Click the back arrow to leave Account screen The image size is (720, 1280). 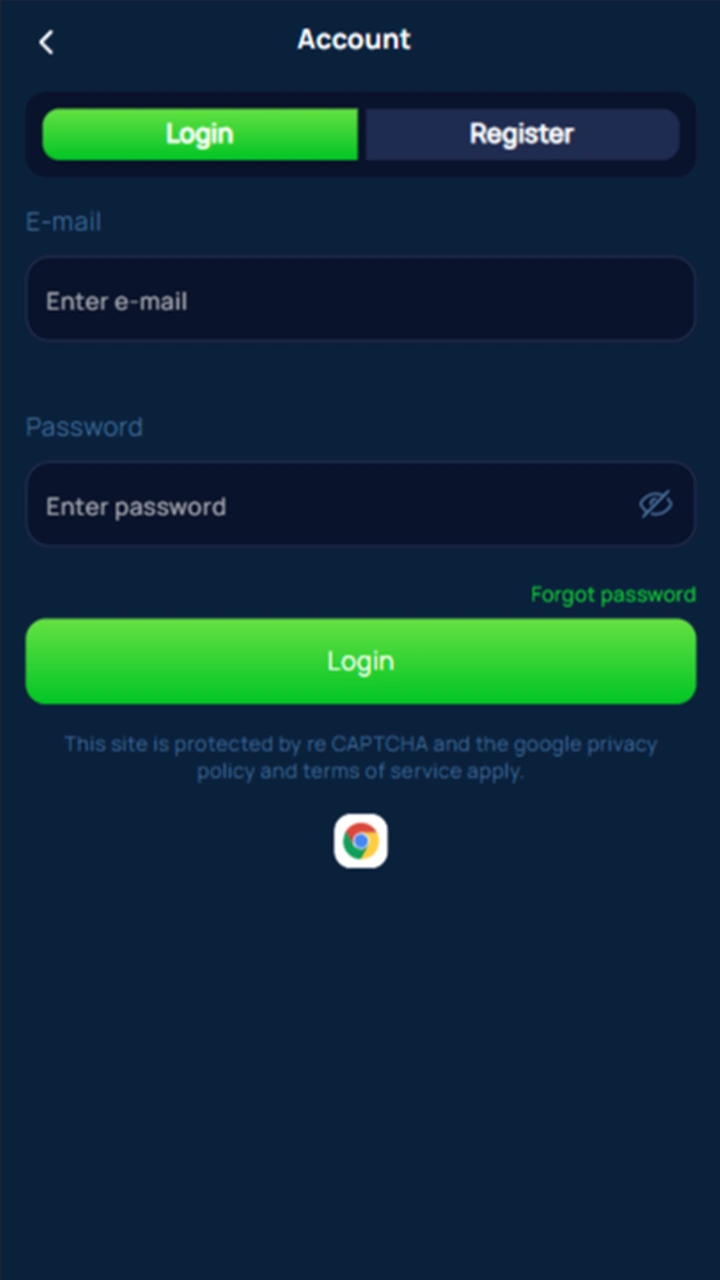point(46,42)
